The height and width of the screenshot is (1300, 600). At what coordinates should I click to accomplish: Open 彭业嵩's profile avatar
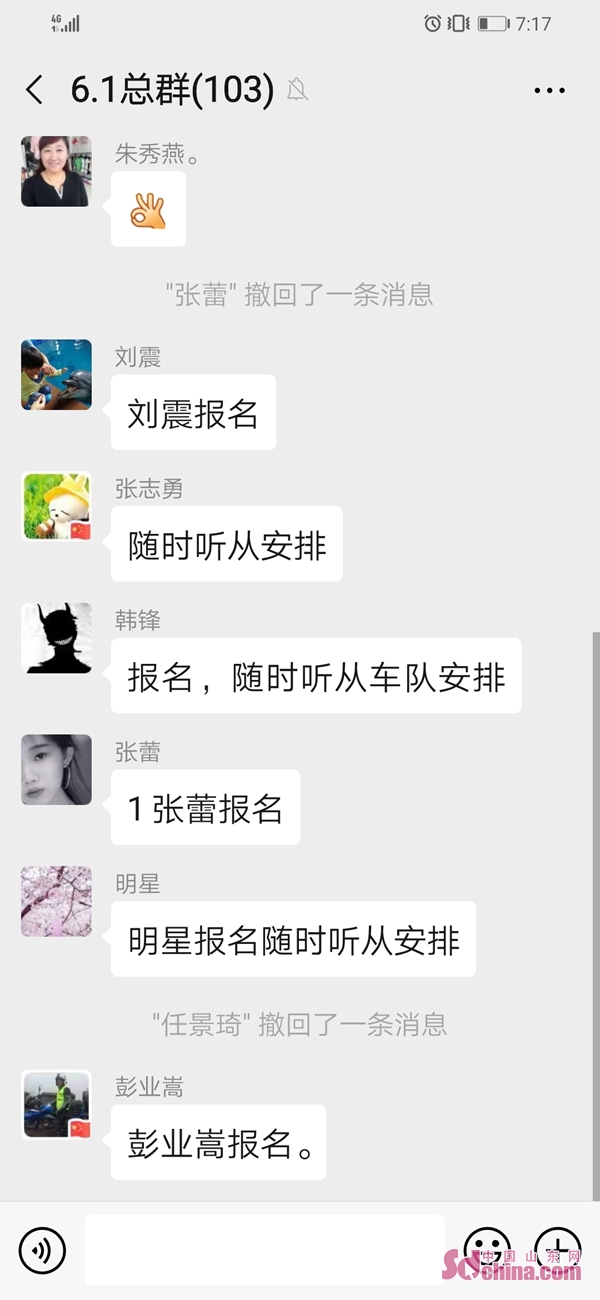tap(56, 1105)
